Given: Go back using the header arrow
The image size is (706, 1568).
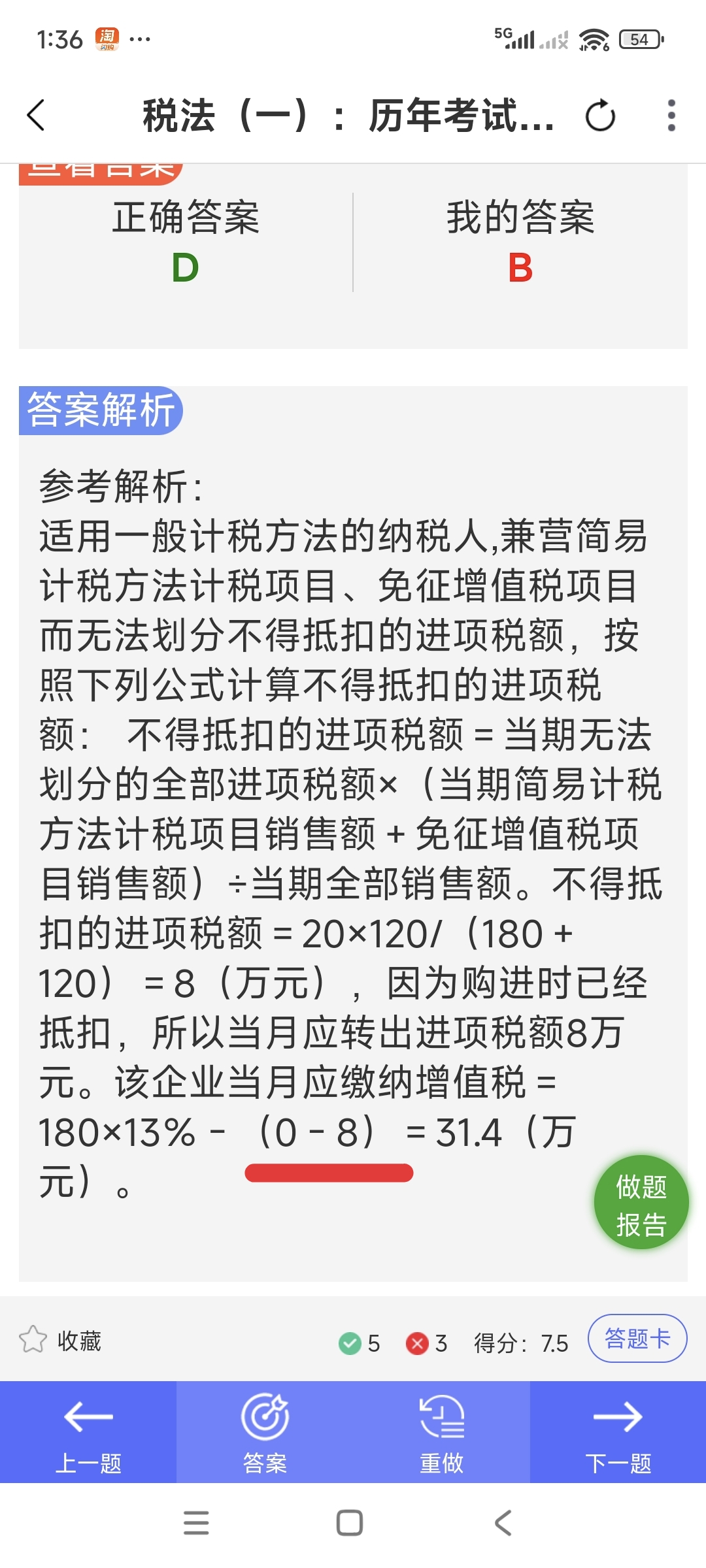Looking at the screenshot, I should click(37, 116).
